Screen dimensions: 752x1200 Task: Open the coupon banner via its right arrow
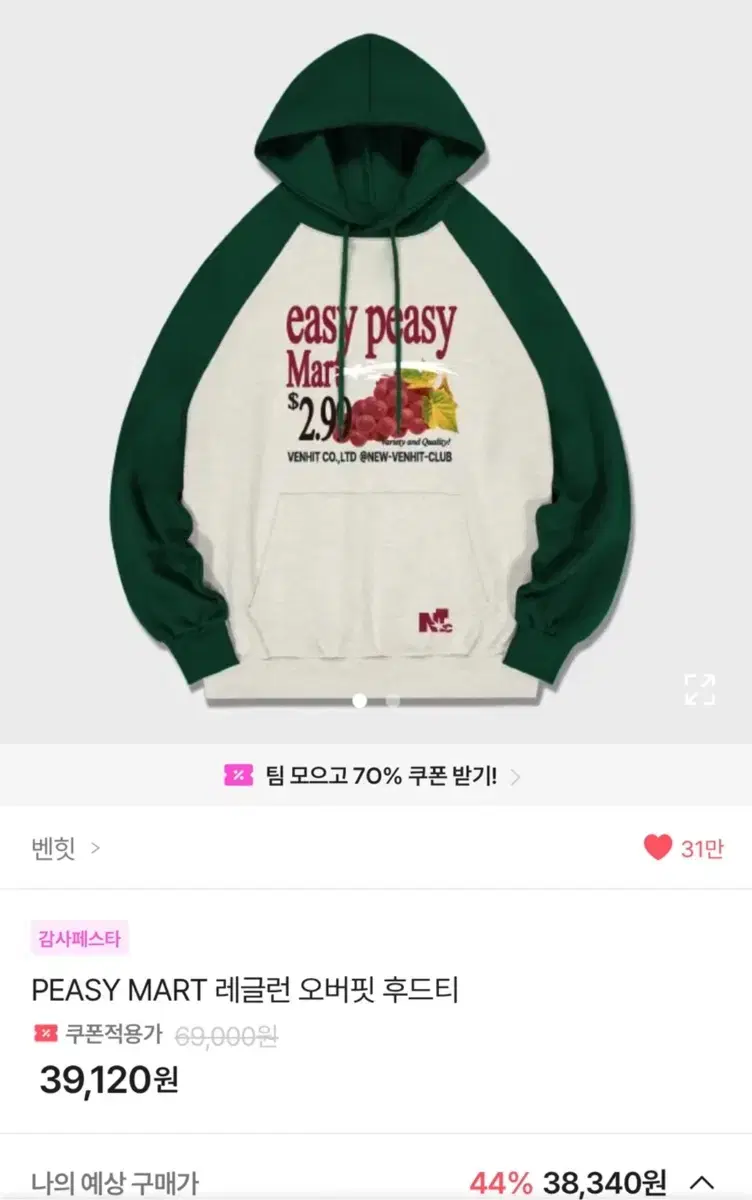coord(516,771)
